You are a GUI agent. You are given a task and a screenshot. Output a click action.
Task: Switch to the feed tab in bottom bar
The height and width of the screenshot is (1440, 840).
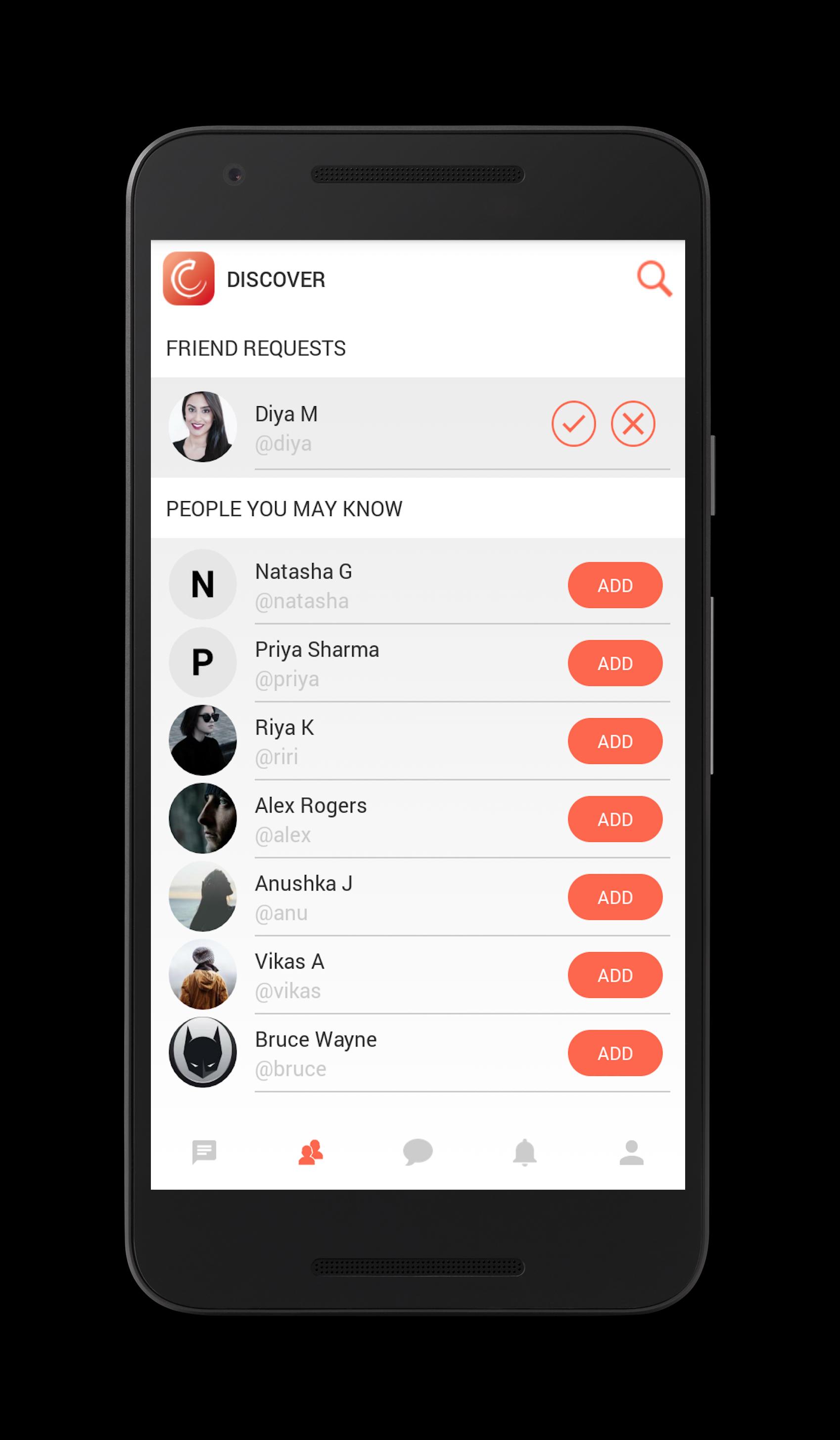pyautogui.click(x=204, y=1152)
